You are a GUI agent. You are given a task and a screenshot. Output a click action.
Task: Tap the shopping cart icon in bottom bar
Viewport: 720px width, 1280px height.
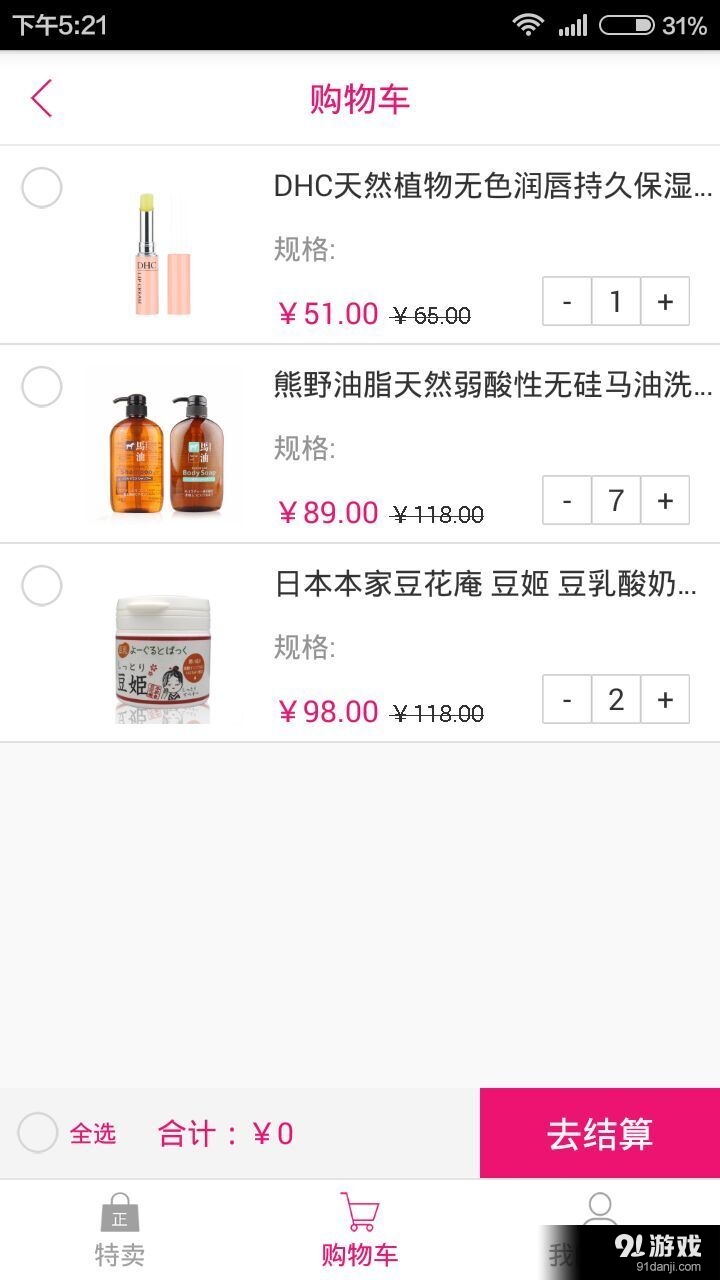359,1212
